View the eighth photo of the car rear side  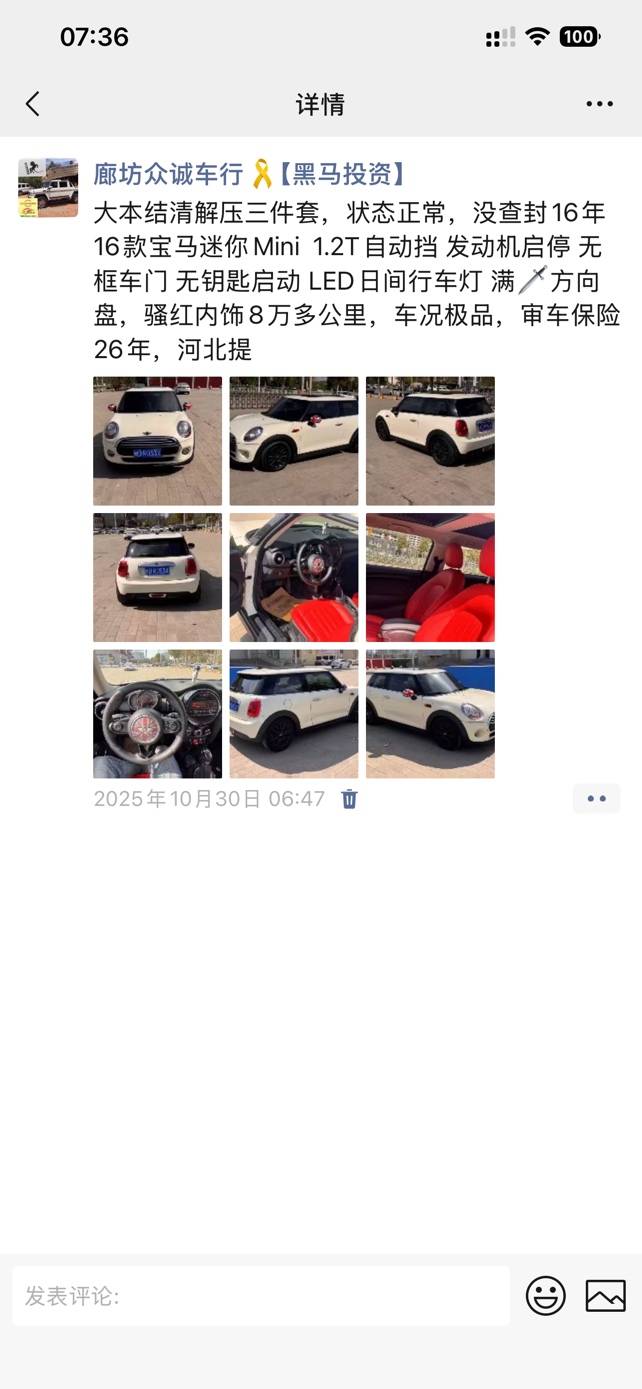[294, 714]
